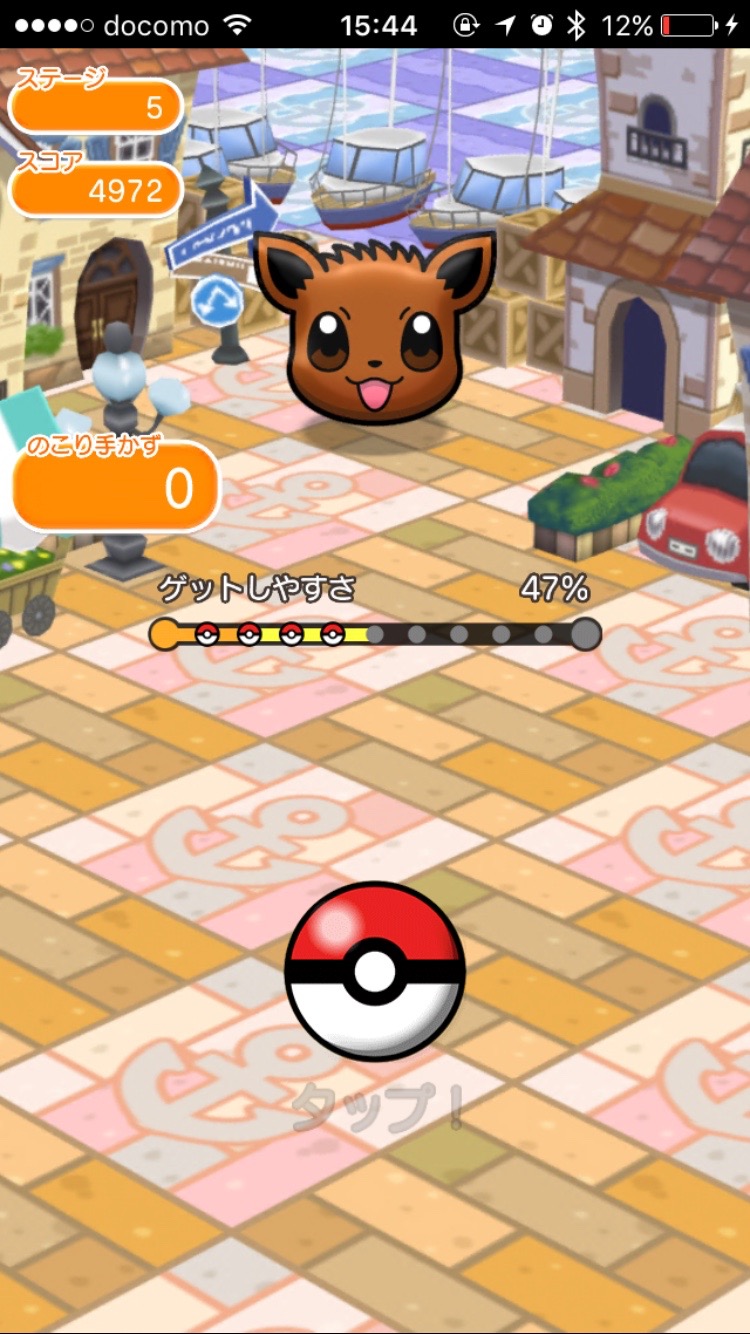Tap the Poké Ball to catch Eevee
750x1334 pixels.
375,971
